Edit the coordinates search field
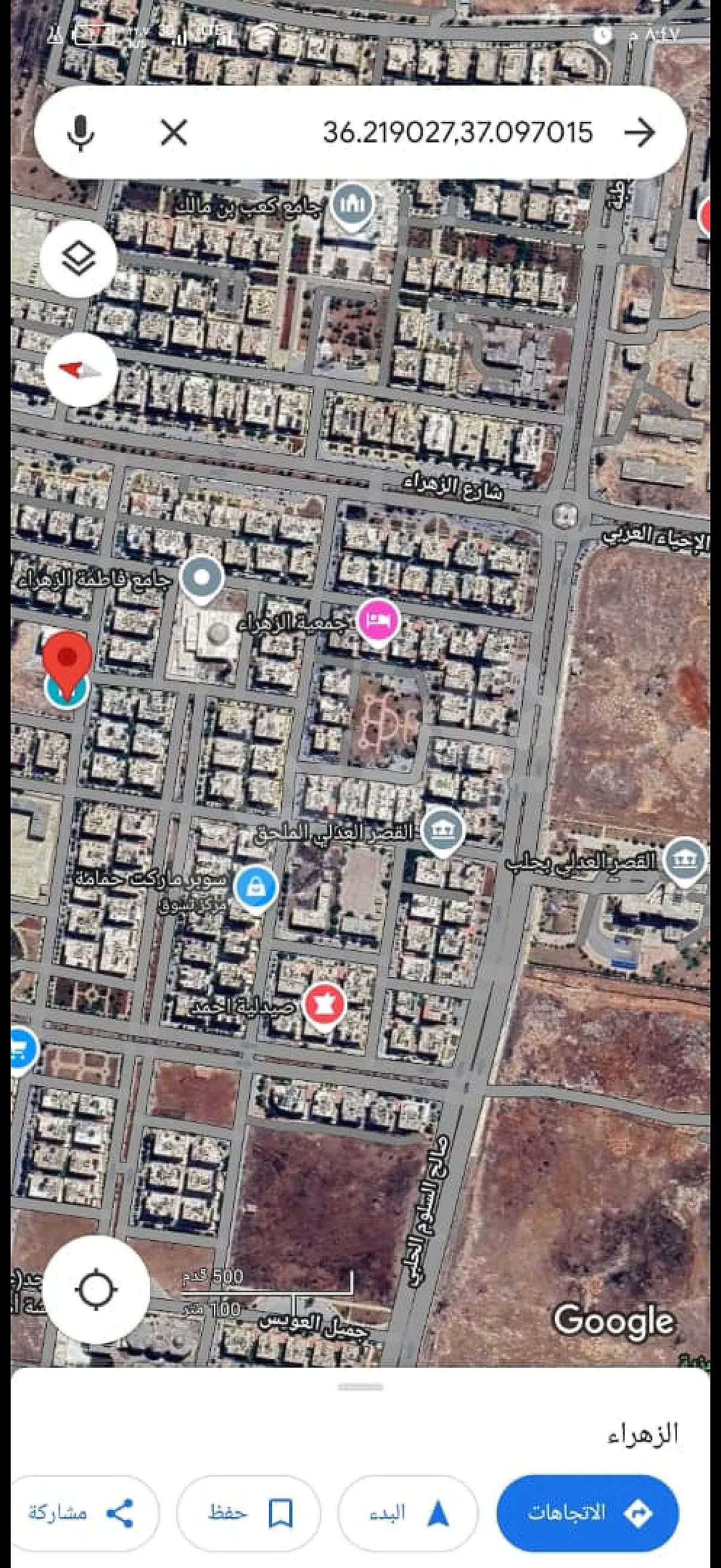 [456, 132]
